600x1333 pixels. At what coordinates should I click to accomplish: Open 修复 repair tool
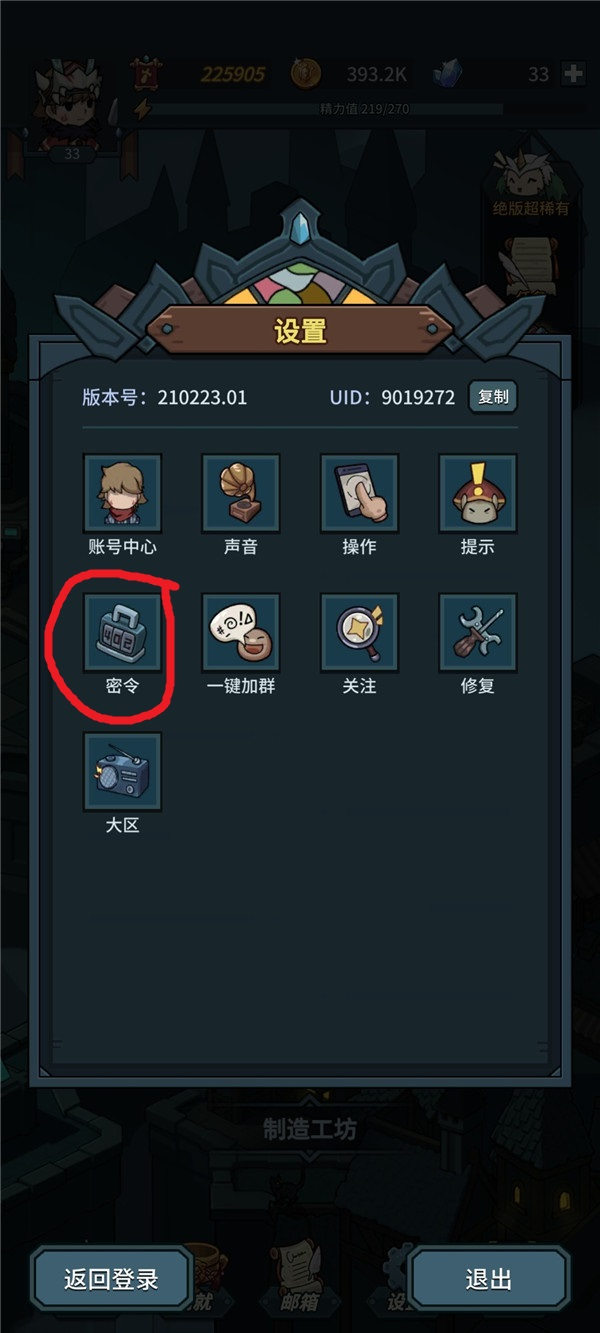pos(477,632)
